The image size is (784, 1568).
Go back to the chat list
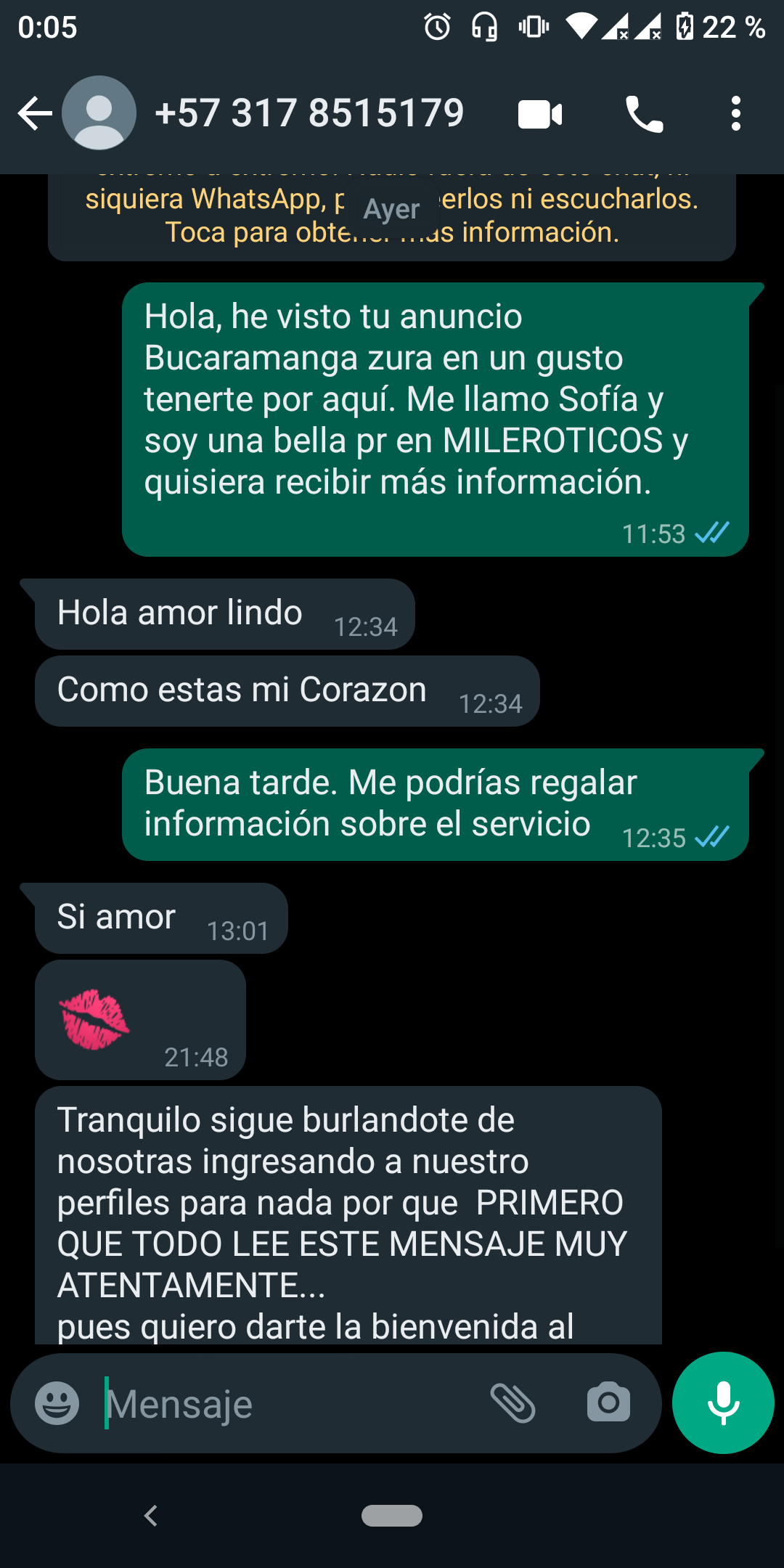pyautogui.click(x=34, y=114)
